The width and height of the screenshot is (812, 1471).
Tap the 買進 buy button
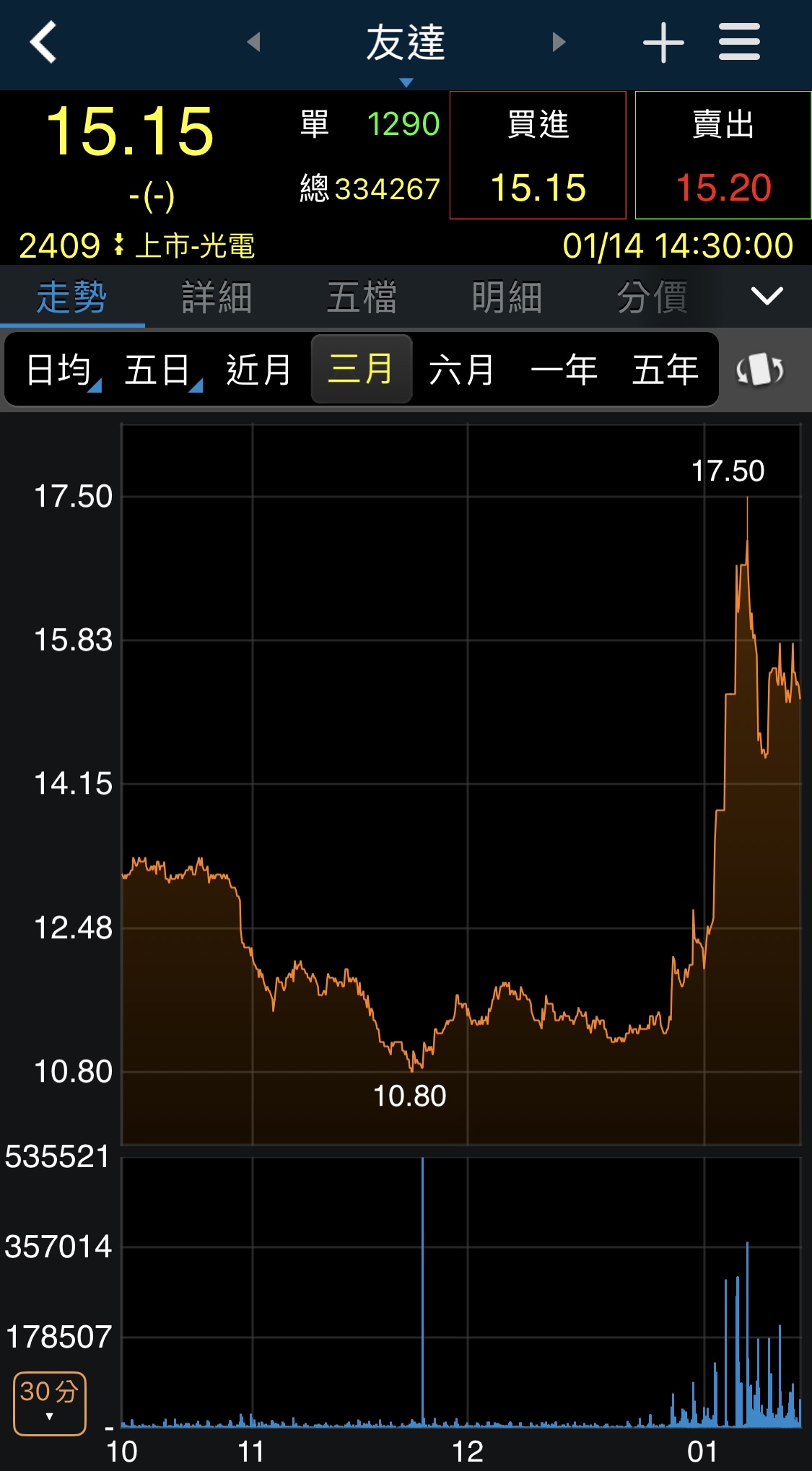point(538,154)
